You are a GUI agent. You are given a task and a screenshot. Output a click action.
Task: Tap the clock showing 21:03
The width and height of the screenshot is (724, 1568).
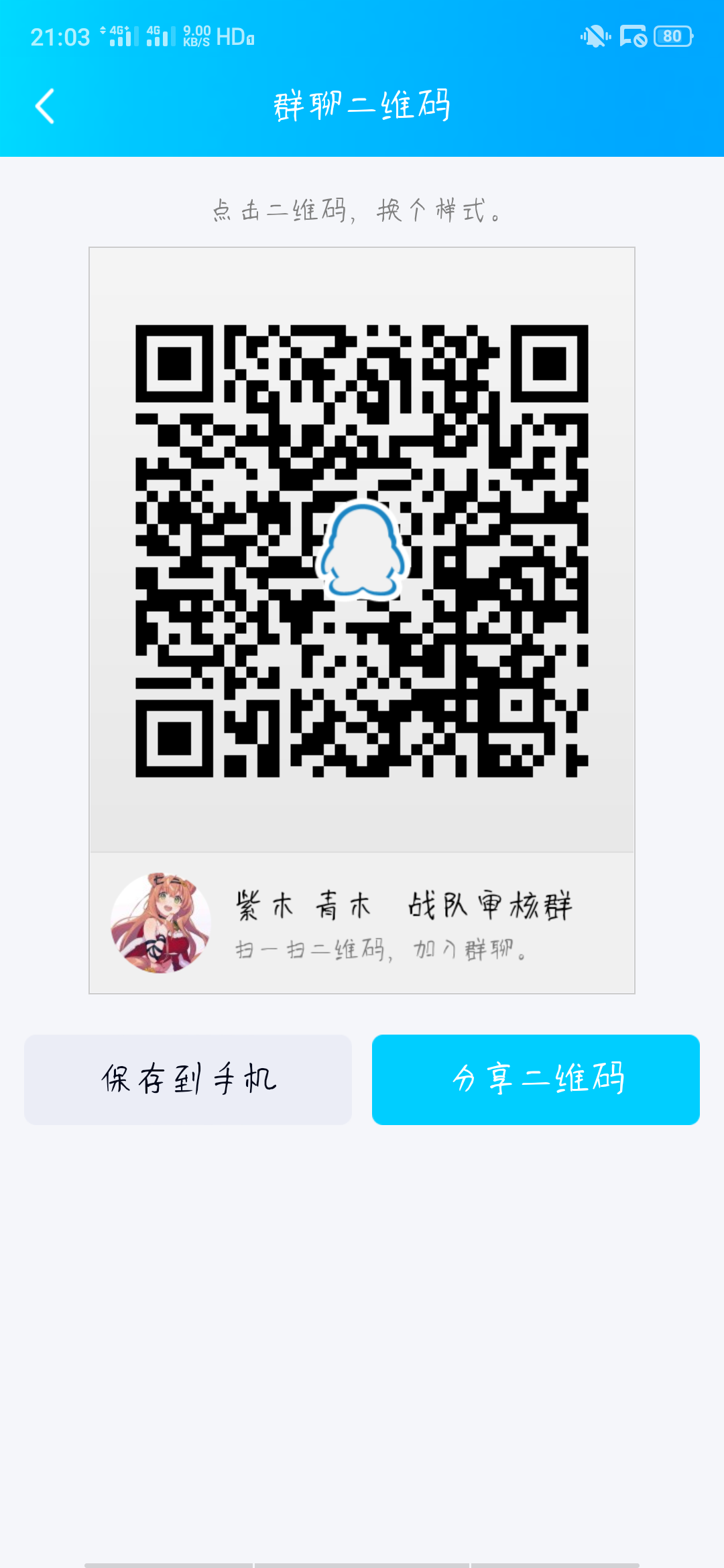pyautogui.click(x=60, y=37)
